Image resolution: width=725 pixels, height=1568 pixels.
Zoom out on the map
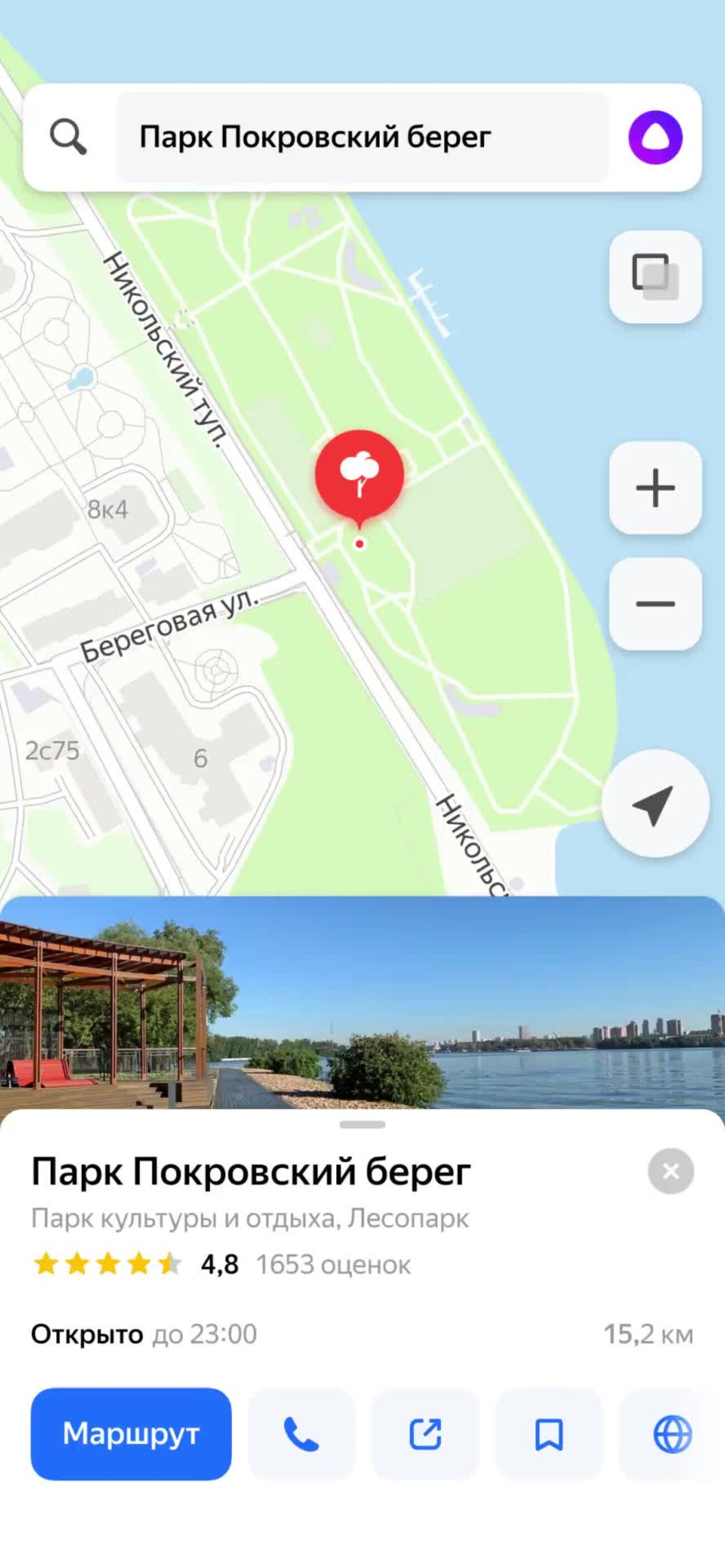click(655, 604)
